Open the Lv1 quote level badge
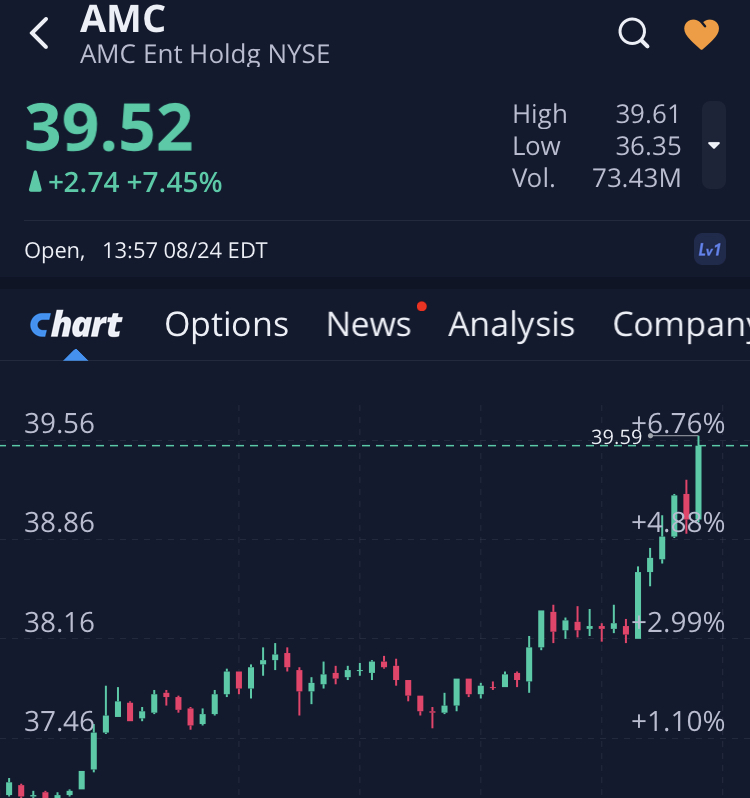The width and height of the screenshot is (750, 798). [x=709, y=250]
